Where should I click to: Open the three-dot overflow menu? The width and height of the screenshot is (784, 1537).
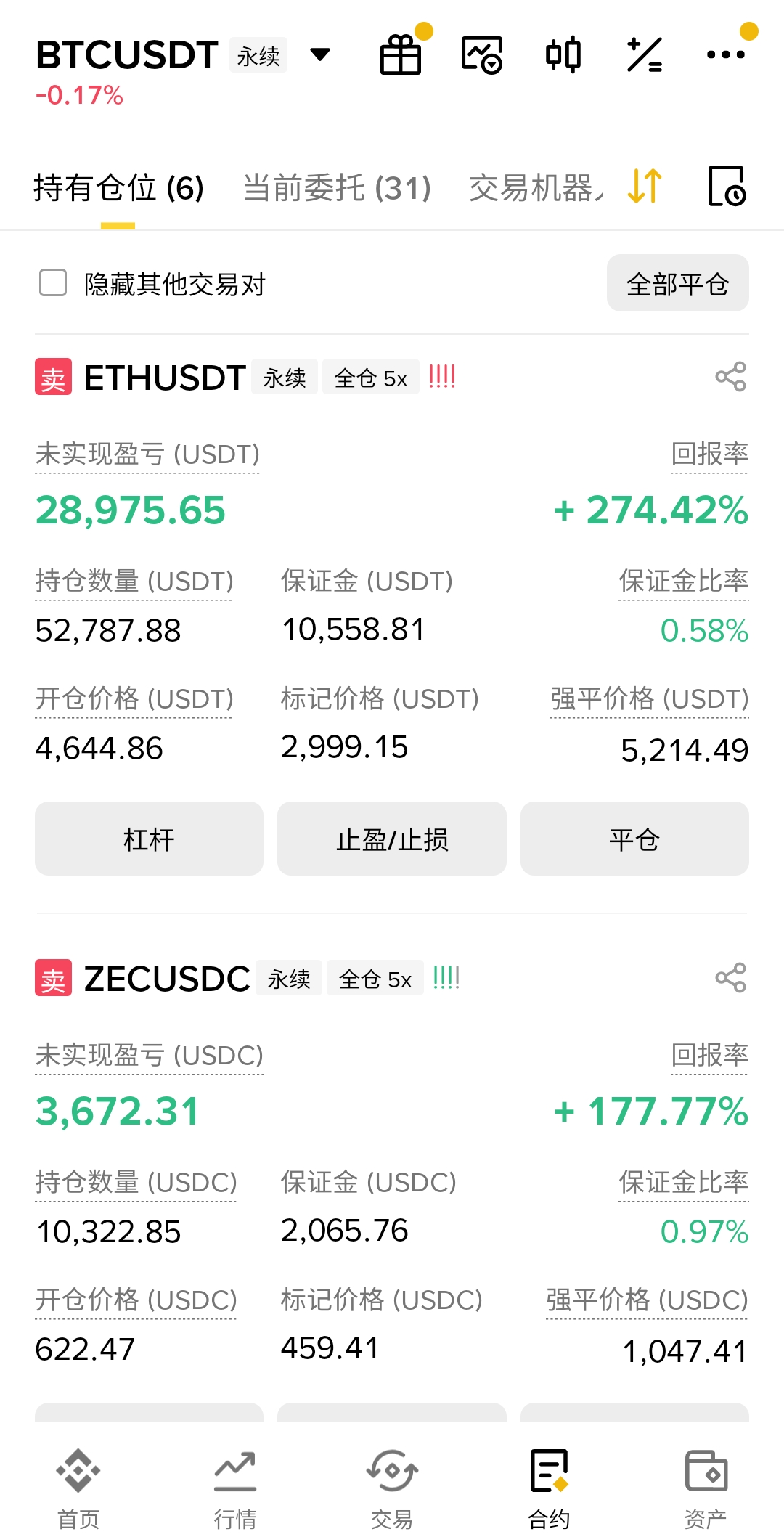[726, 54]
